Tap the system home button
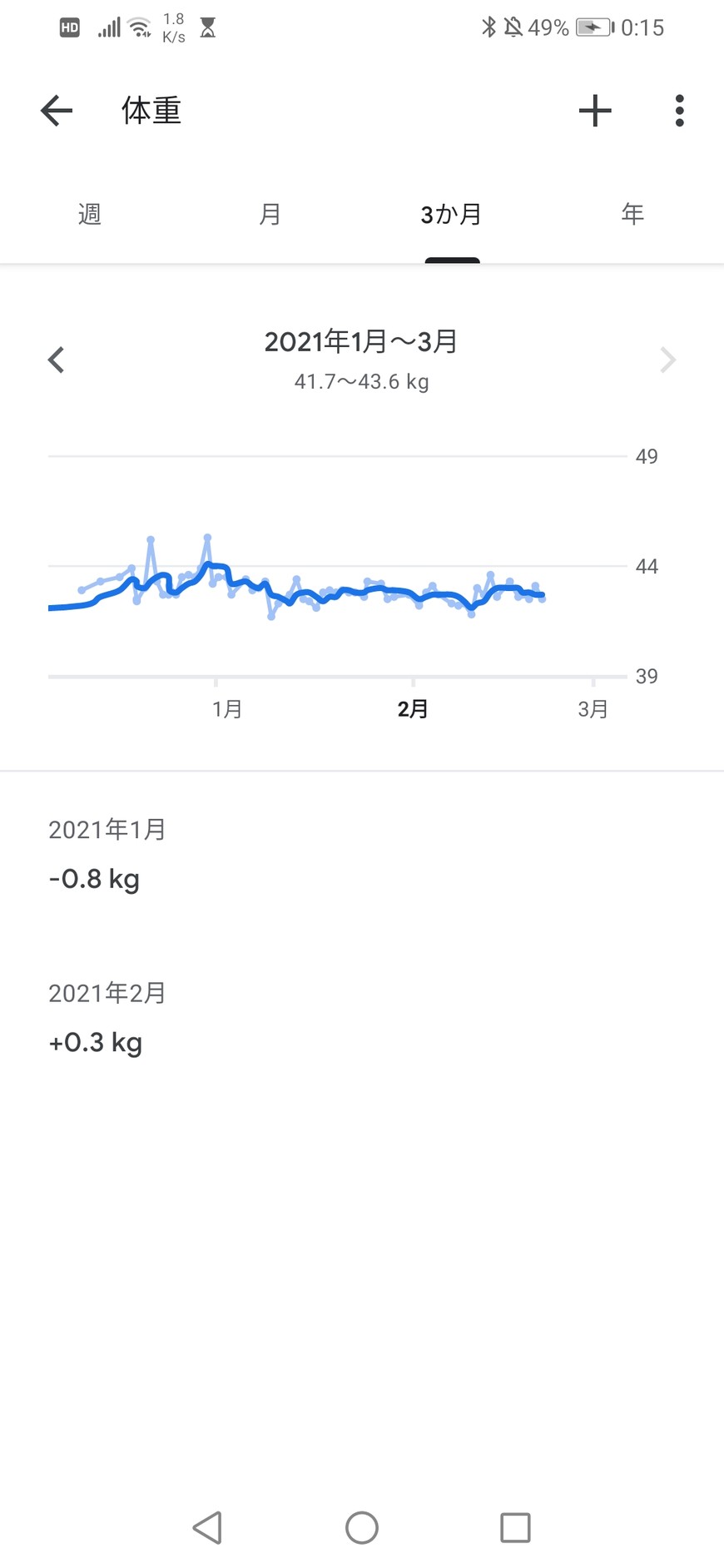The height and width of the screenshot is (1568, 724). point(362,1527)
